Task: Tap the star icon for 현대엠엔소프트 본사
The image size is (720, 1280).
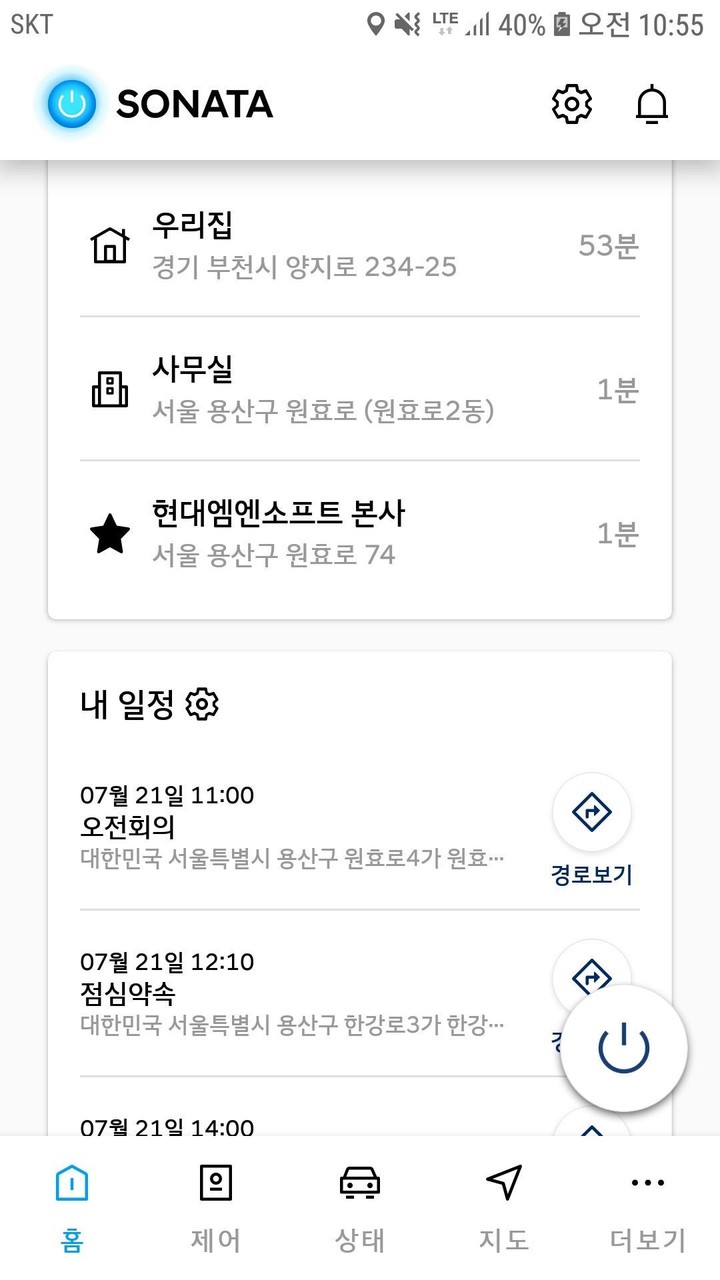Action: point(110,532)
